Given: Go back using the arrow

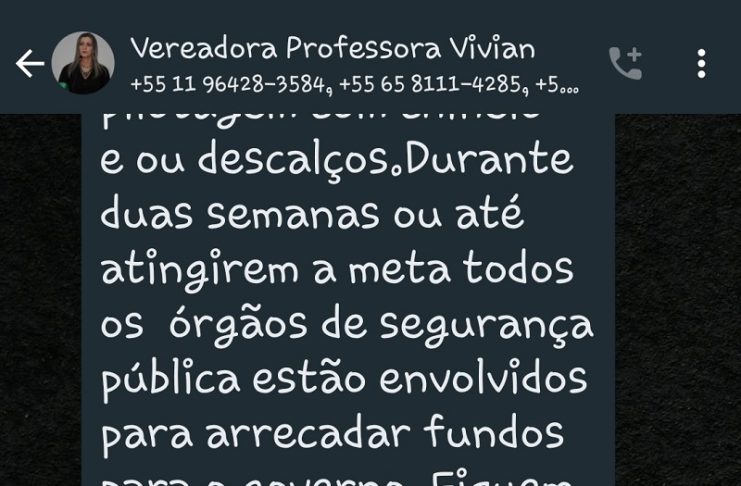Looking at the screenshot, I should pyautogui.click(x=28, y=64).
